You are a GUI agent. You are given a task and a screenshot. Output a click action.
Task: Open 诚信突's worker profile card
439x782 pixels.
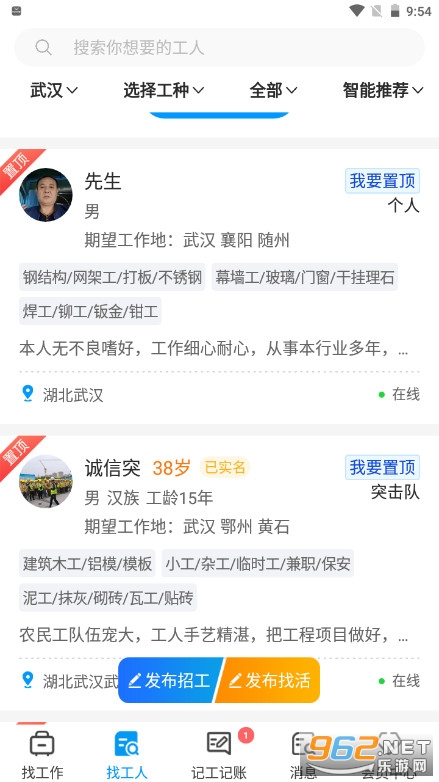[220, 573]
